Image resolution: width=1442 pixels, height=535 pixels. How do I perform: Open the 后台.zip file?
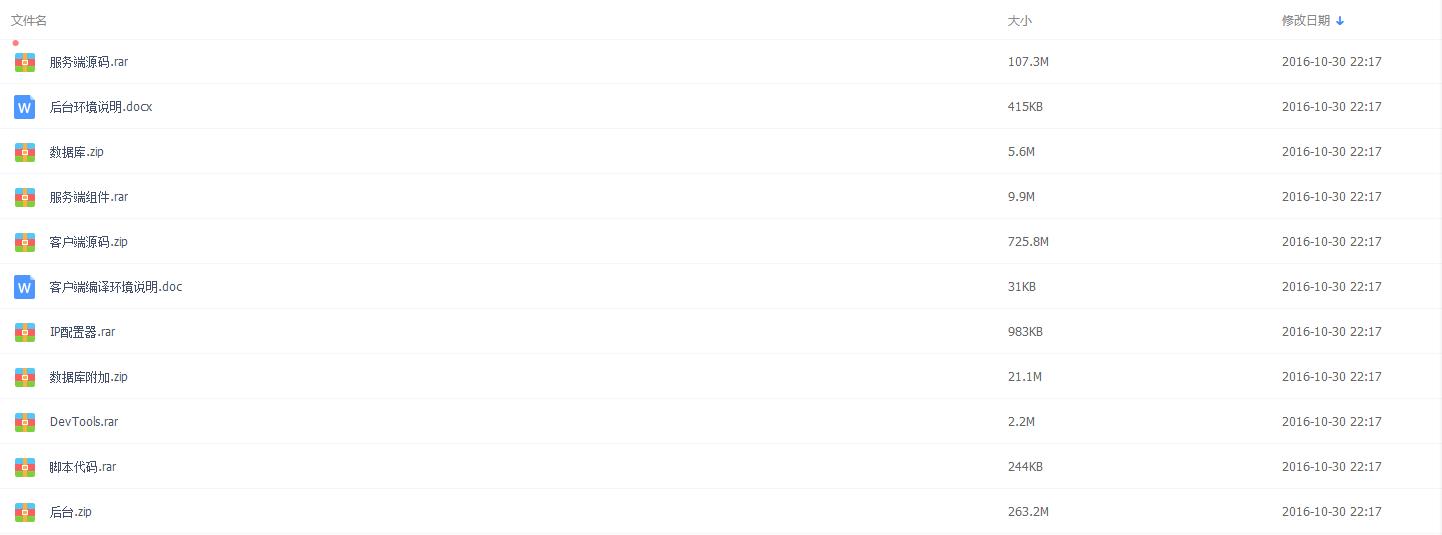coord(70,512)
